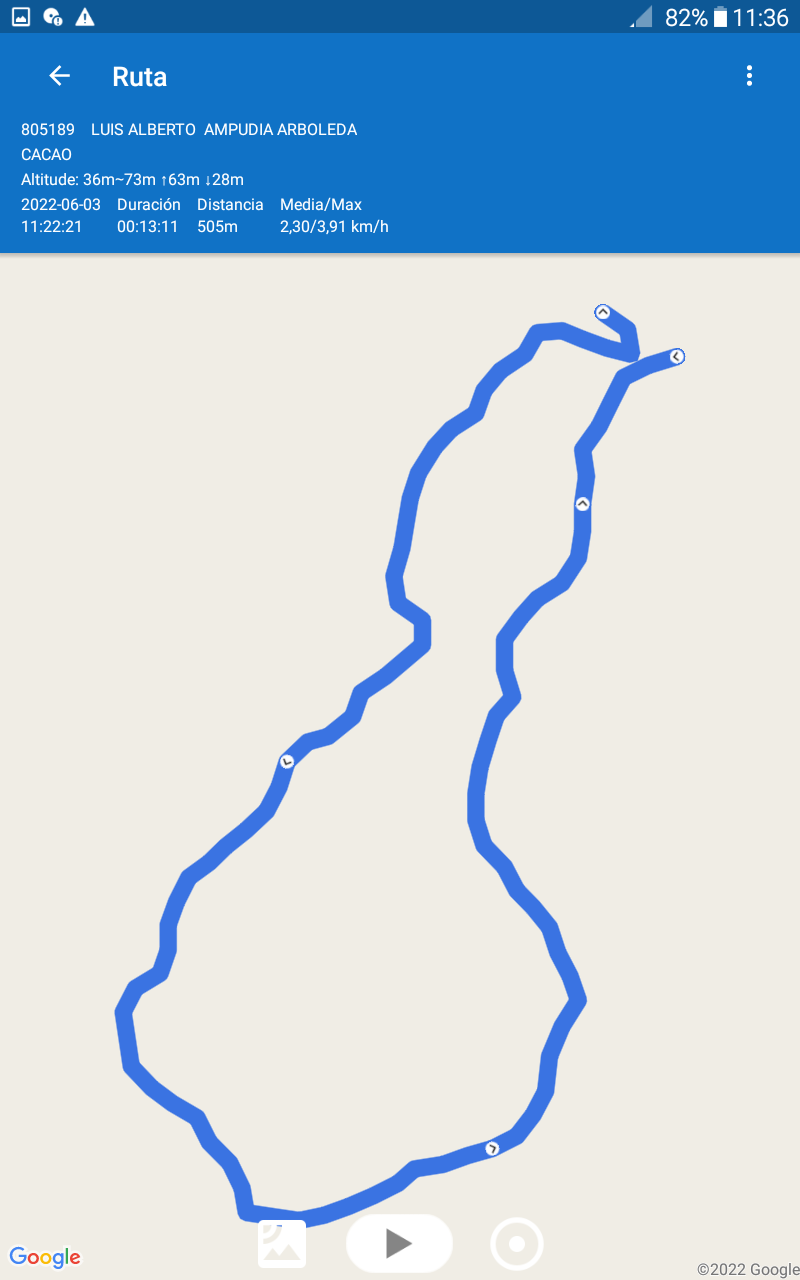Go back from the Ruta screen
Viewport: 800px width, 1280px height.
click(59, 76)
